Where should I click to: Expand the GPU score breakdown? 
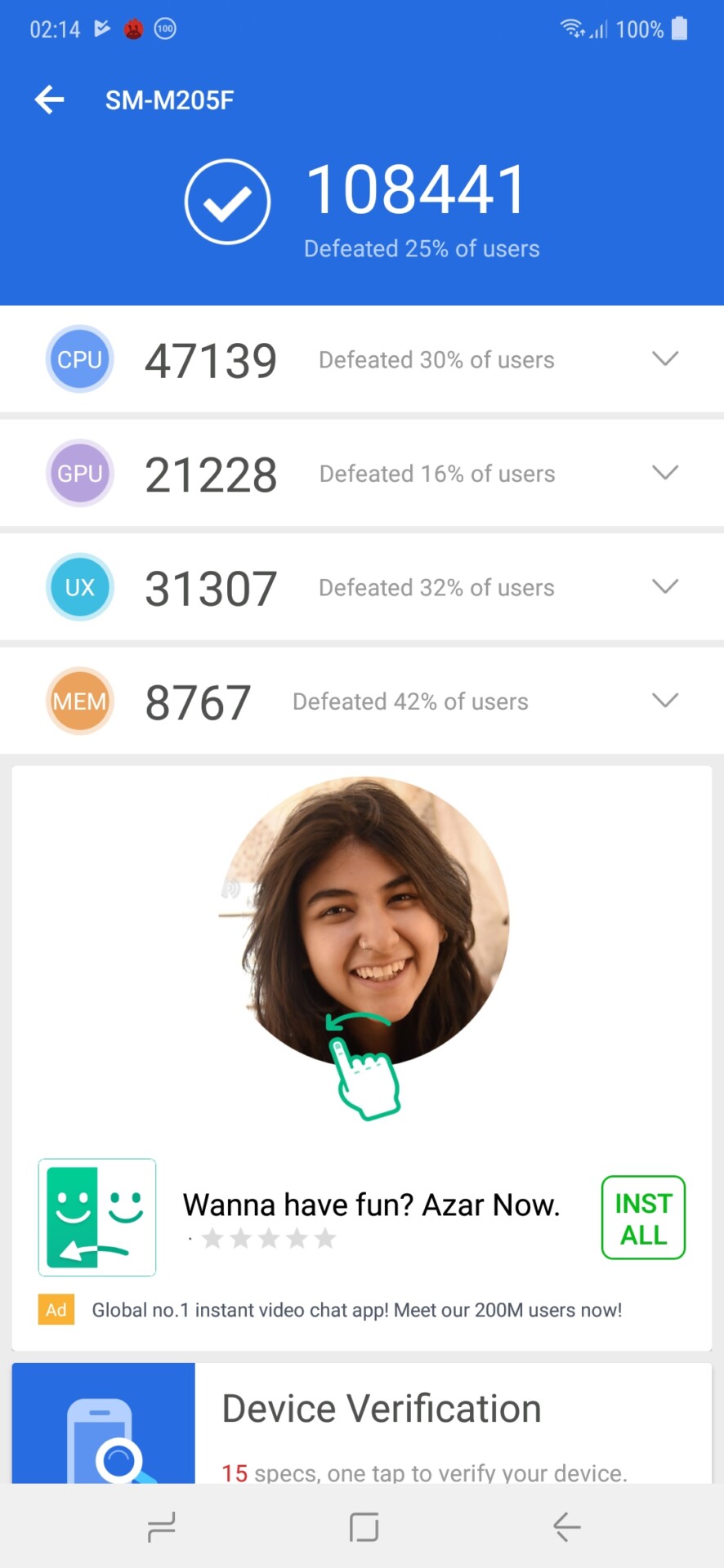pyautogui.click(x=665, y=473)
